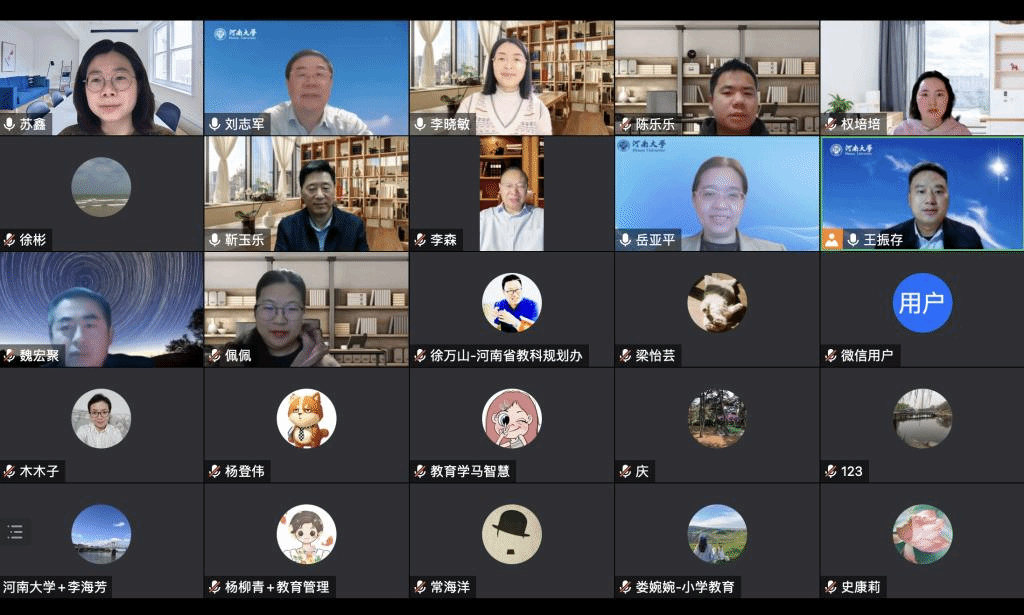Tap the highlighted 王振存 speaker tile

pyautogui.click(x=922, y=193)
